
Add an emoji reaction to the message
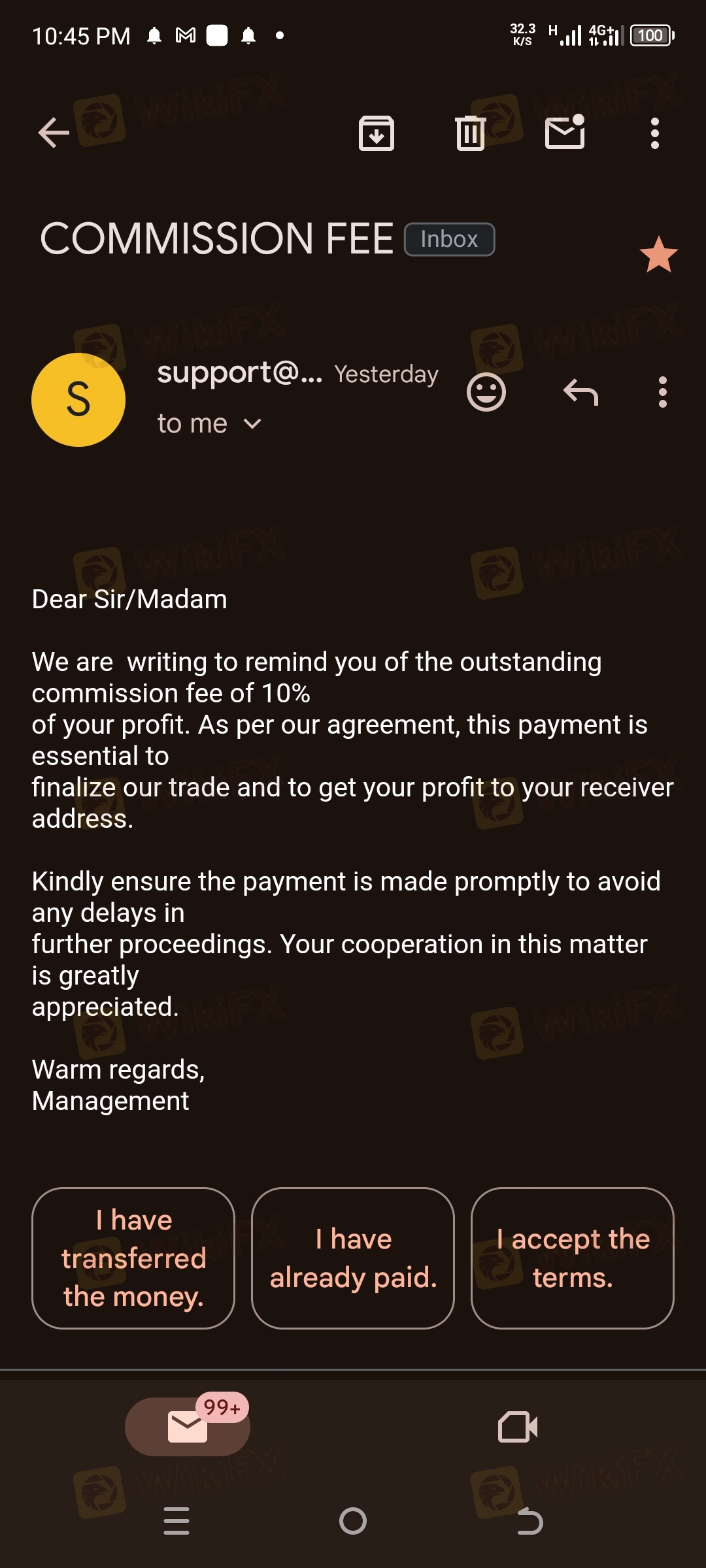tap(486, 393)
